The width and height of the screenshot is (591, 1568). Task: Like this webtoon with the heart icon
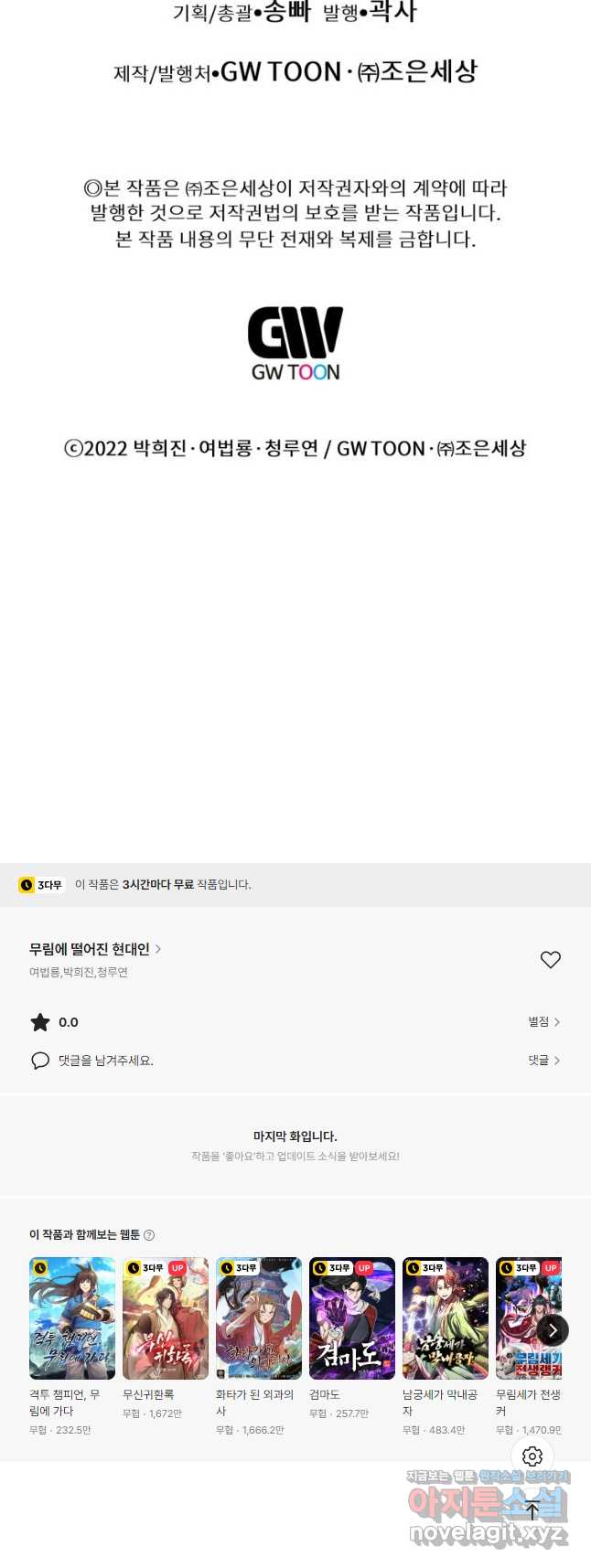point(550,959)
